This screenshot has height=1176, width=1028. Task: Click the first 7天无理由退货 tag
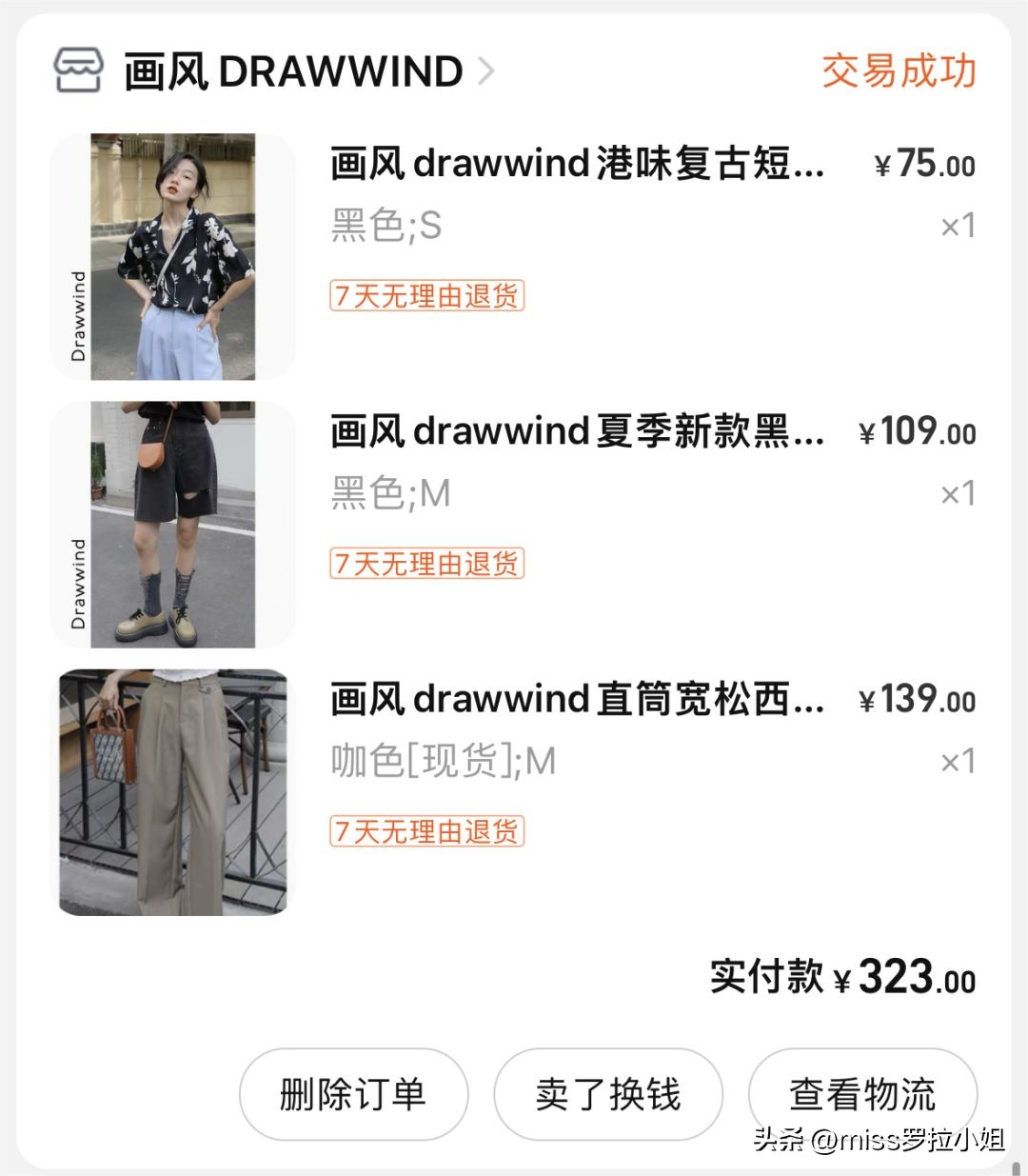(426, 297)
